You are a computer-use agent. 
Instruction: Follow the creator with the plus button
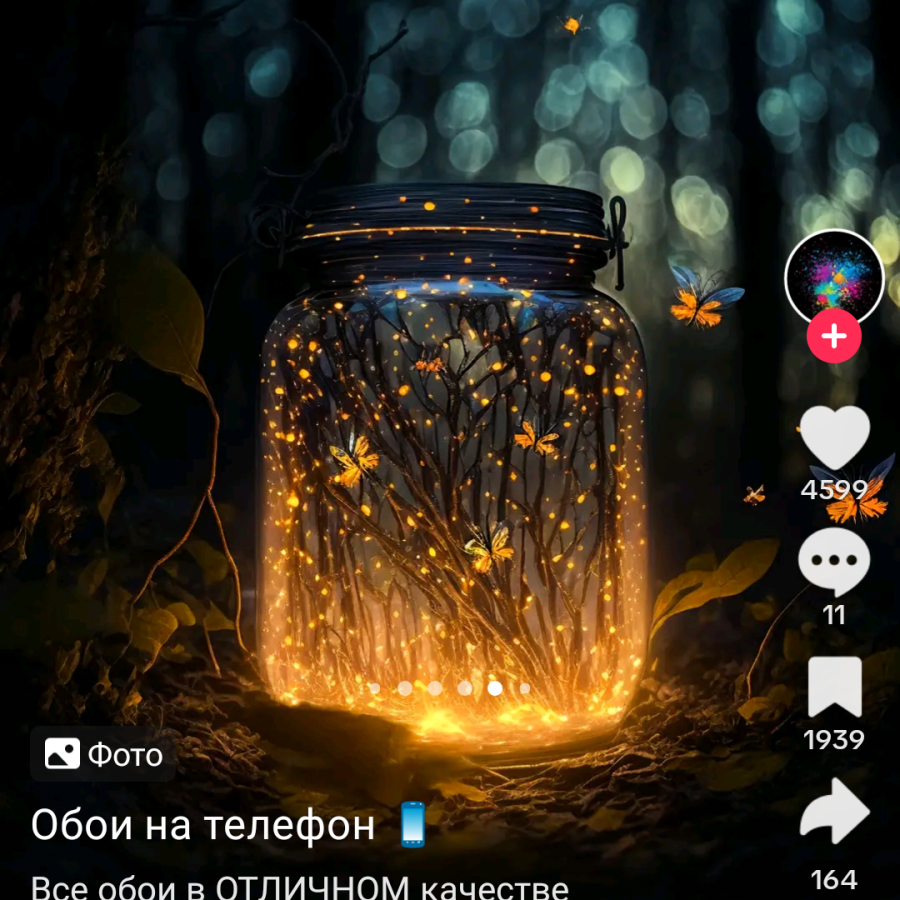point(834,338)
